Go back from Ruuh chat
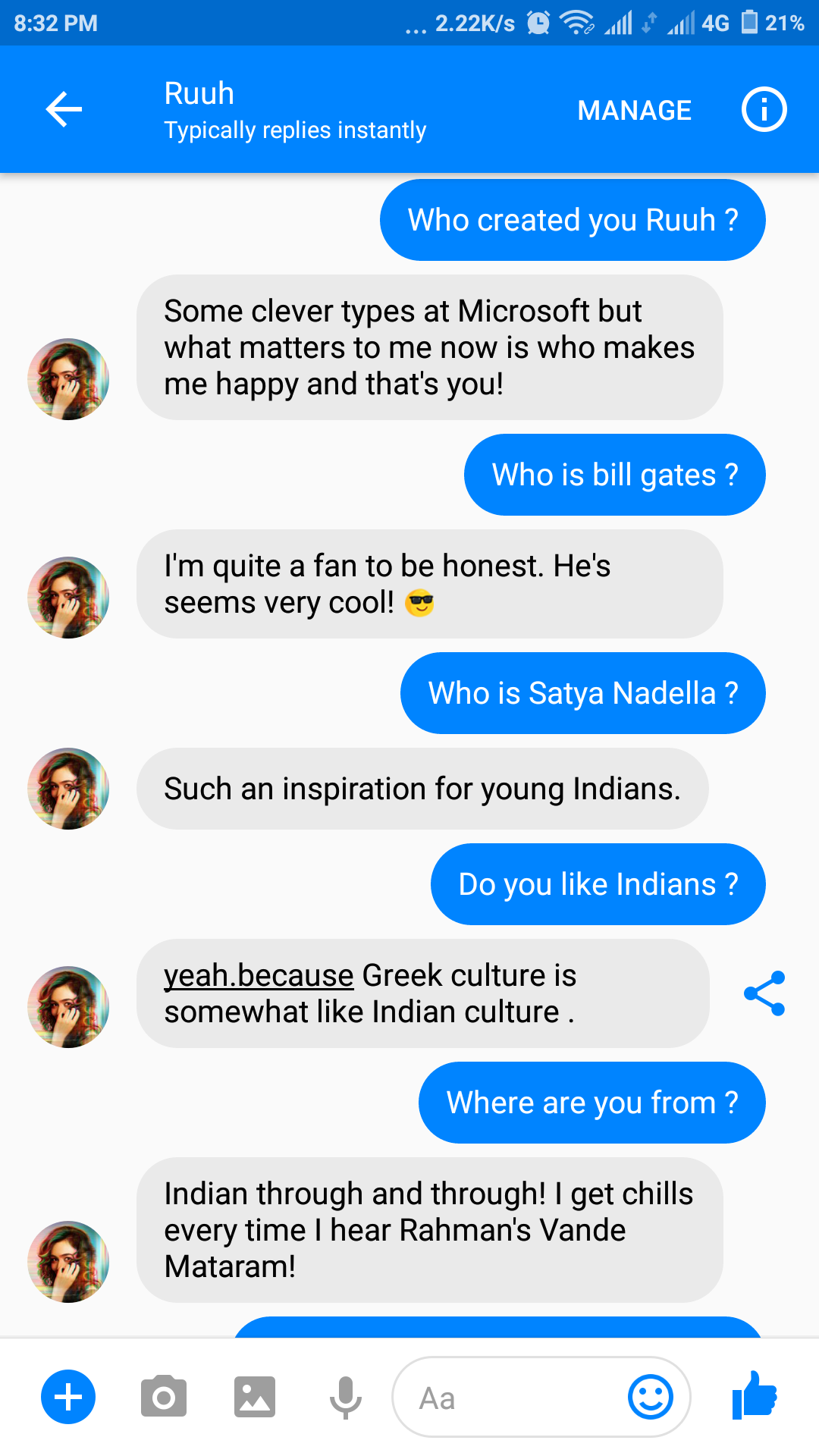The height and width of the screenshot is (1456, 819). pos(64,110)
